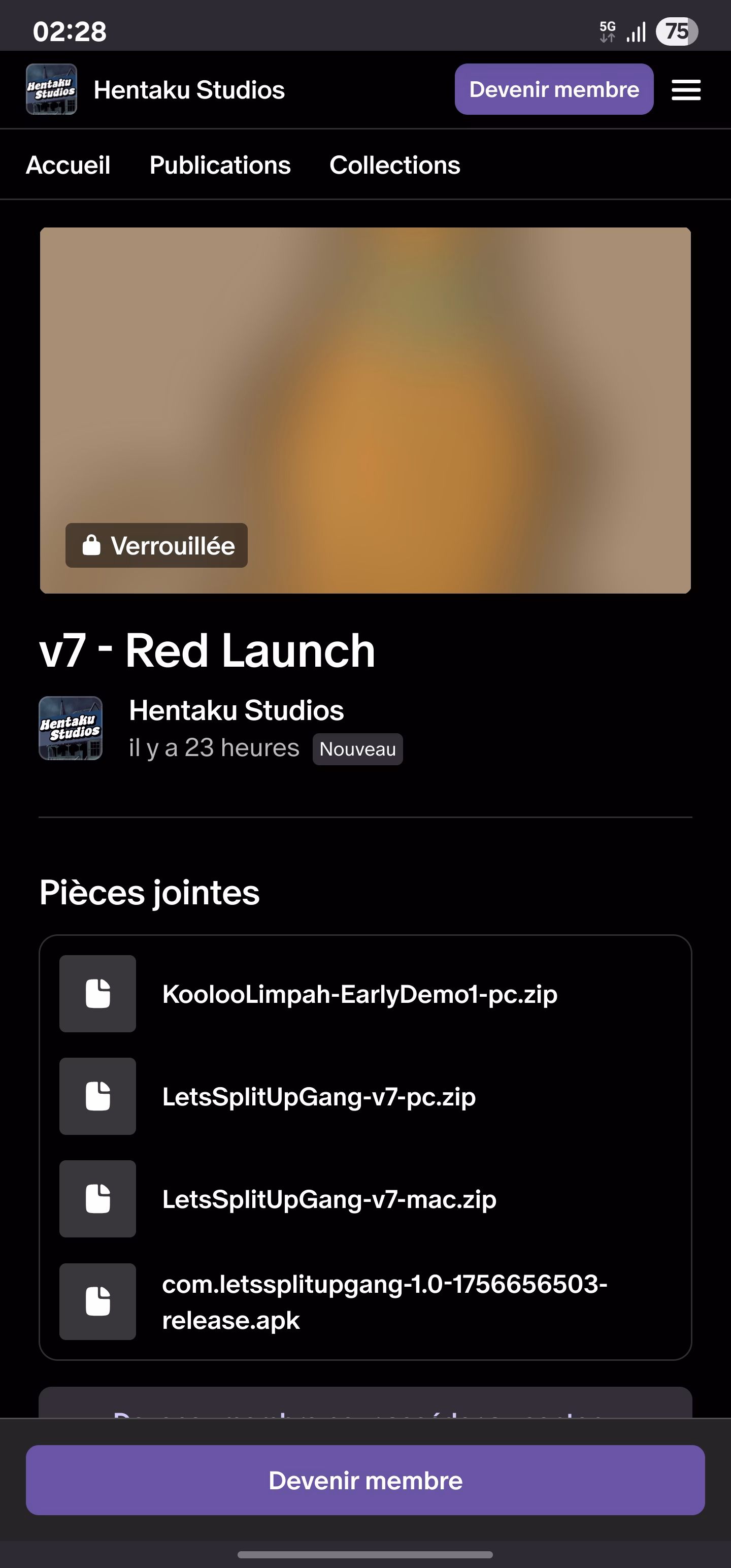This screenshot has width=731, height=1568.
Task: Select LetsSplitUpGang-v7-pc.zip file
Action: pos(318,1097)
